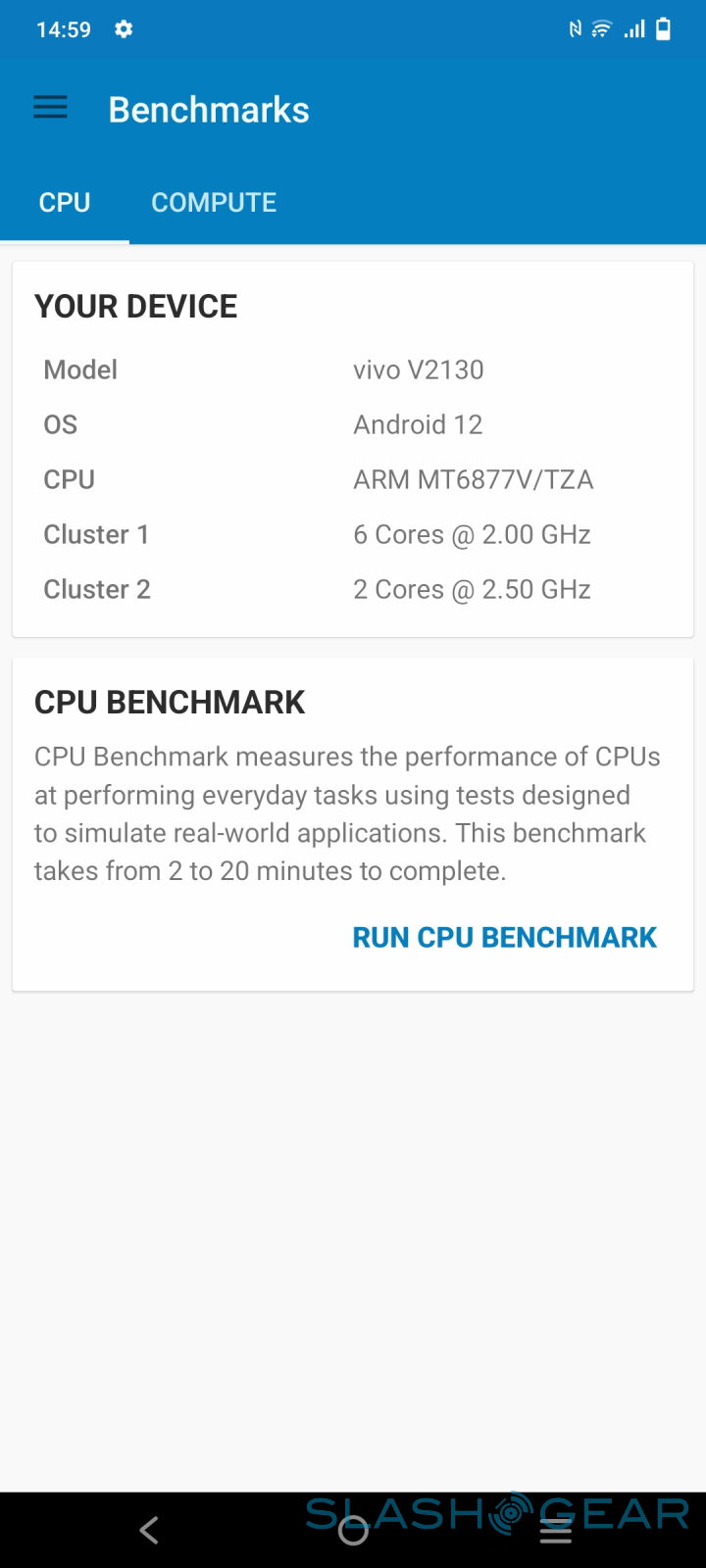Viewport: 706px width, 1568px height.
Task: Switch to the COMPUTE tab
Action: [x=214, y=203]
